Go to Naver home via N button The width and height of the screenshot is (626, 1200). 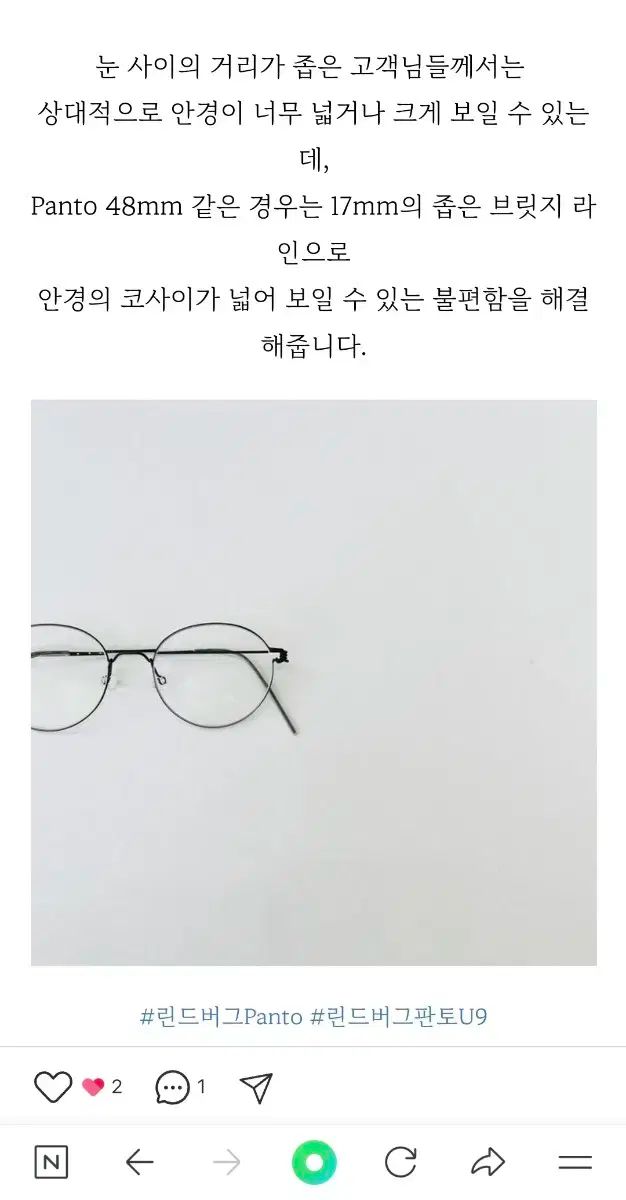click(x=51, y=1162)
